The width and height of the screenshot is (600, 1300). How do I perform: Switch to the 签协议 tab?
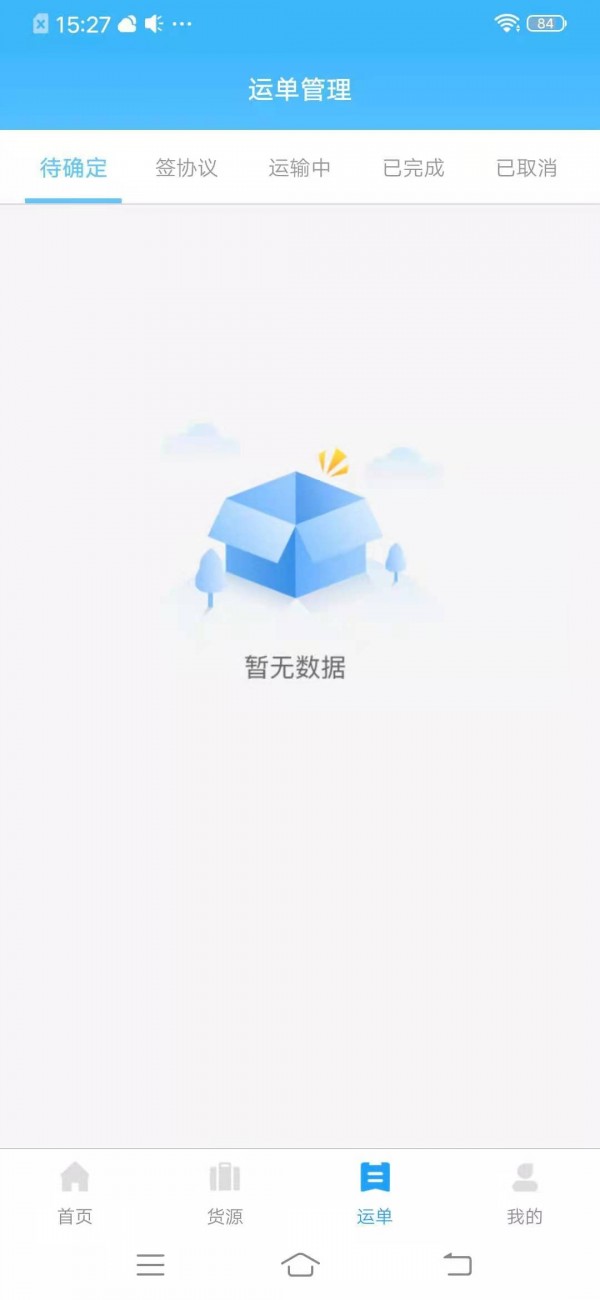tap(186, 168)
